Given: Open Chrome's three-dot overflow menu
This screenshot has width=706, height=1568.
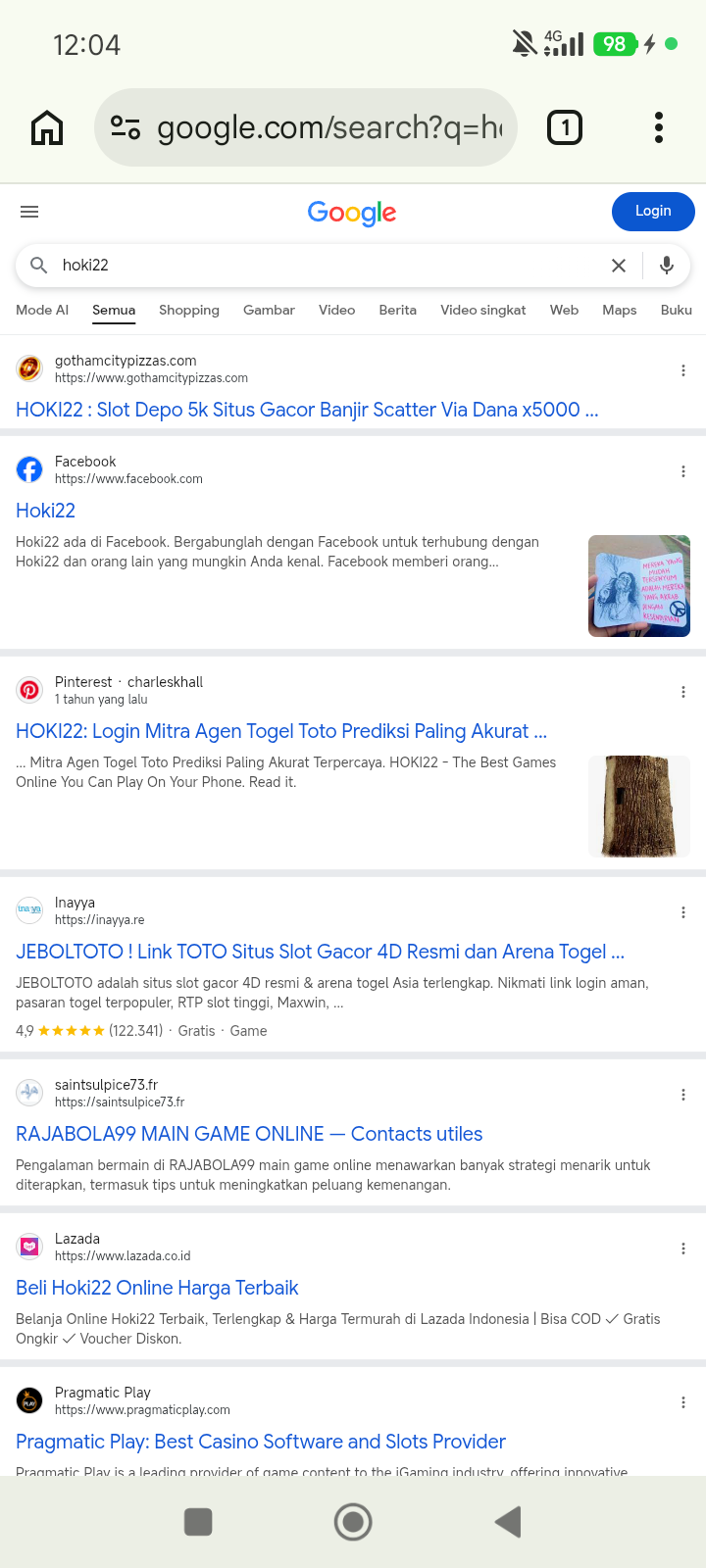Looking at the screenshot, I should click(x=659, y=127).
